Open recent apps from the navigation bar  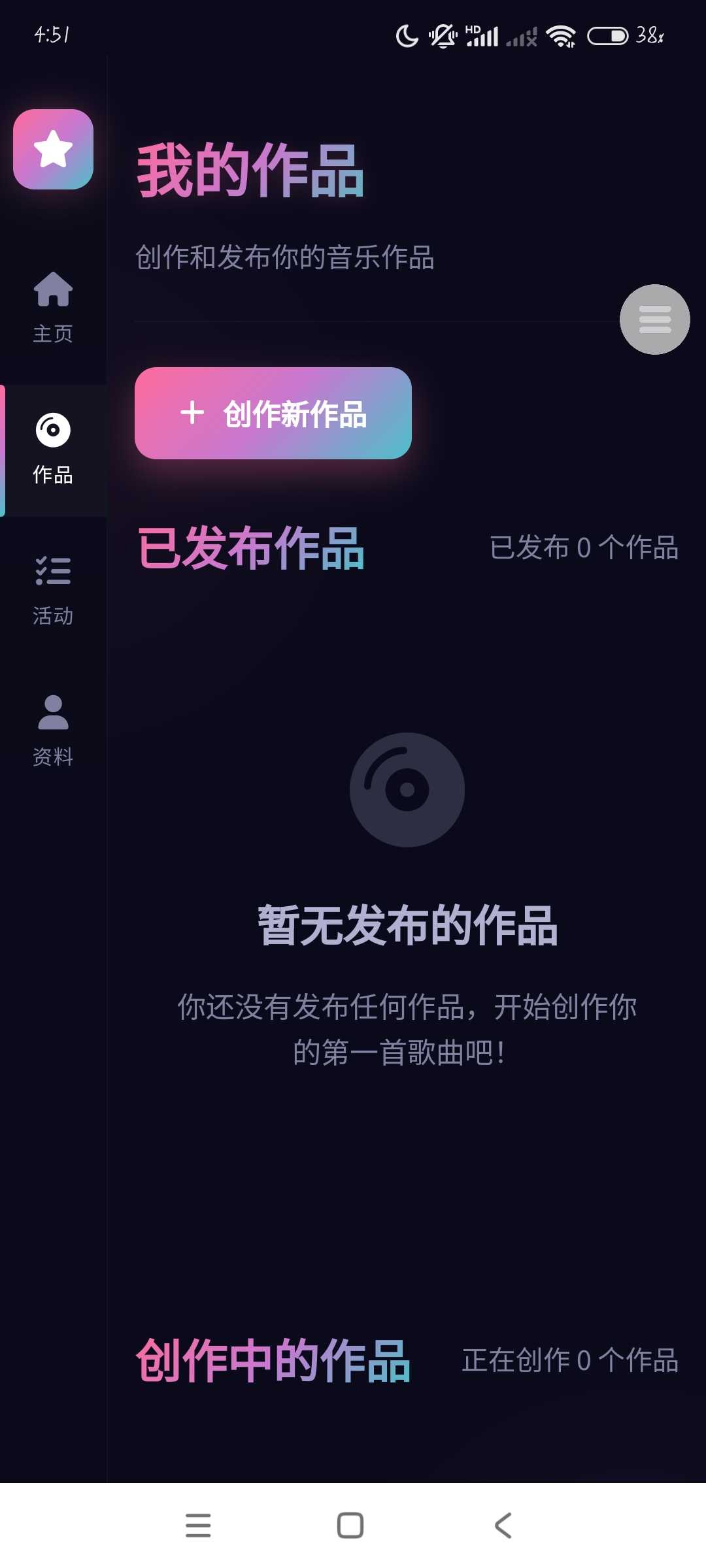coord(198,1526)
